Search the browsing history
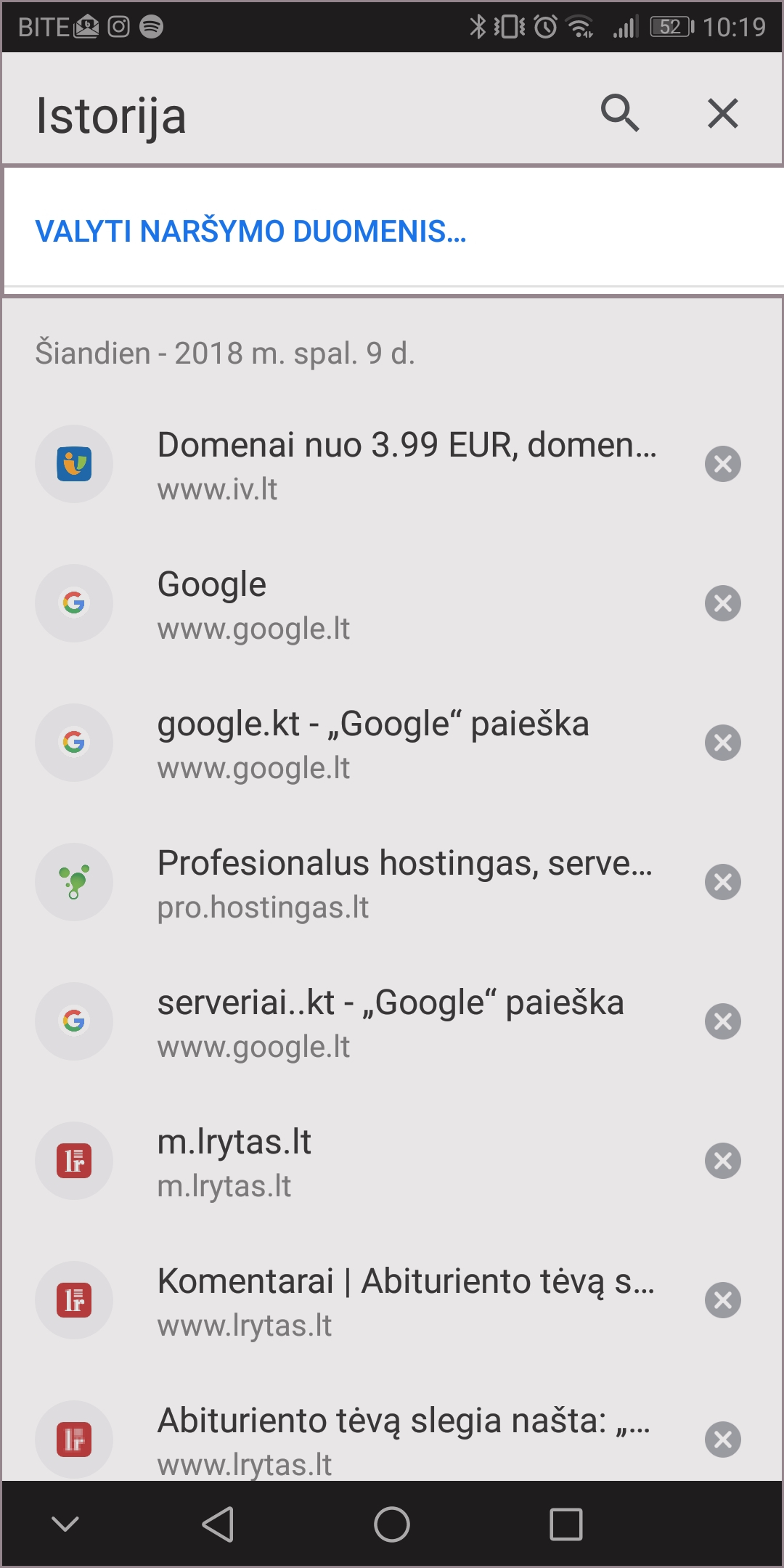784x1568 pixels. click(619, 113)
